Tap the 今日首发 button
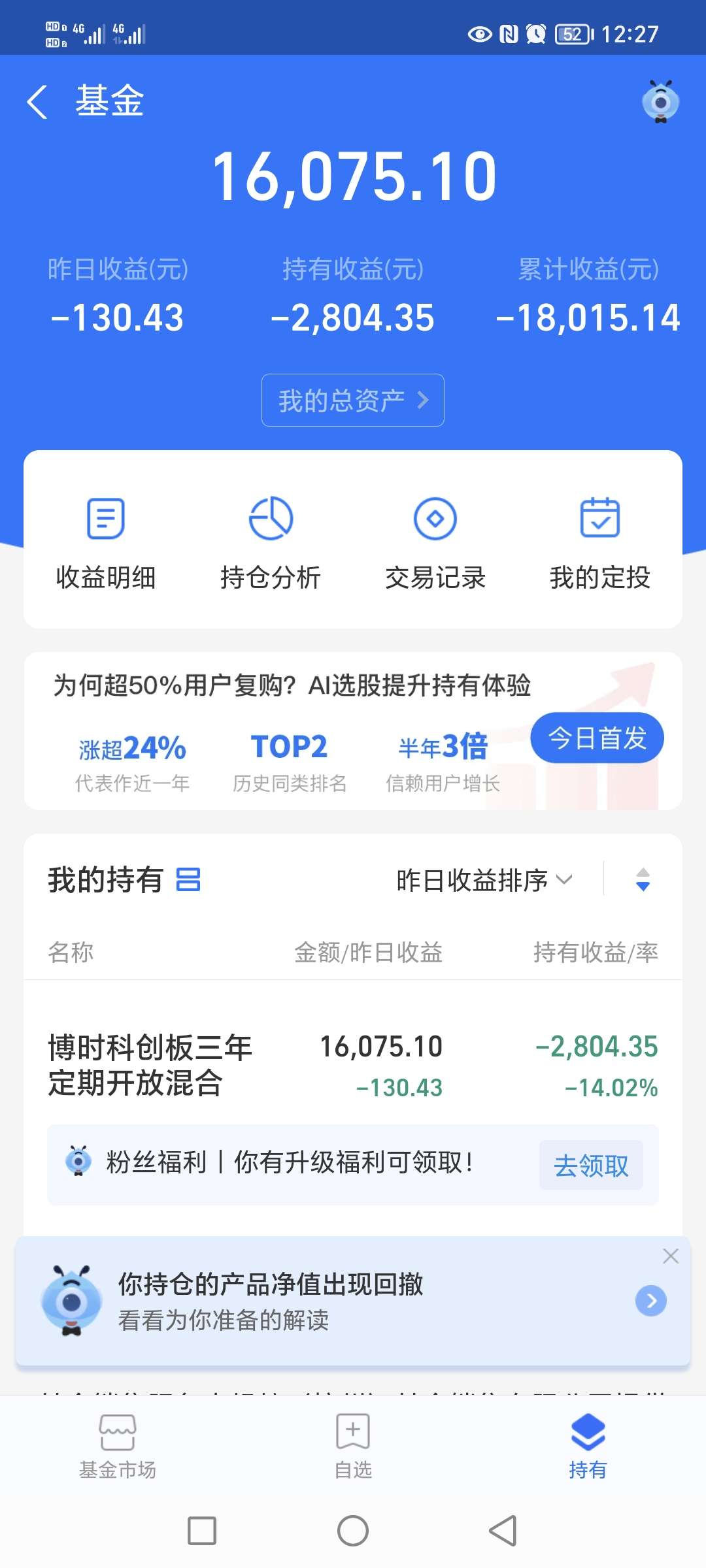Image resolution: width=706 pixels, height=1568 pixels. [597, 738]
